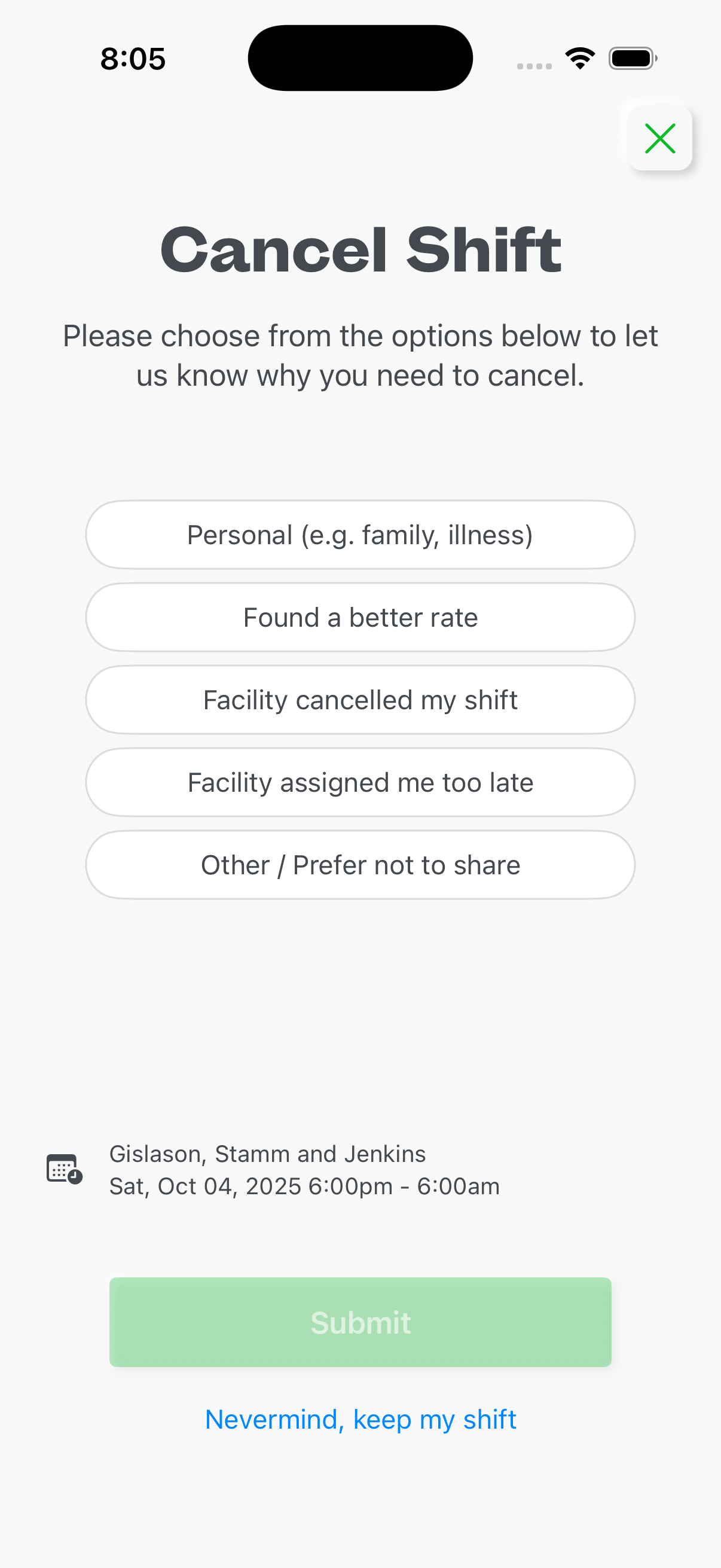Choose Other / Prefer not to share
This screenshot has height=1568, width=721.
360,864
